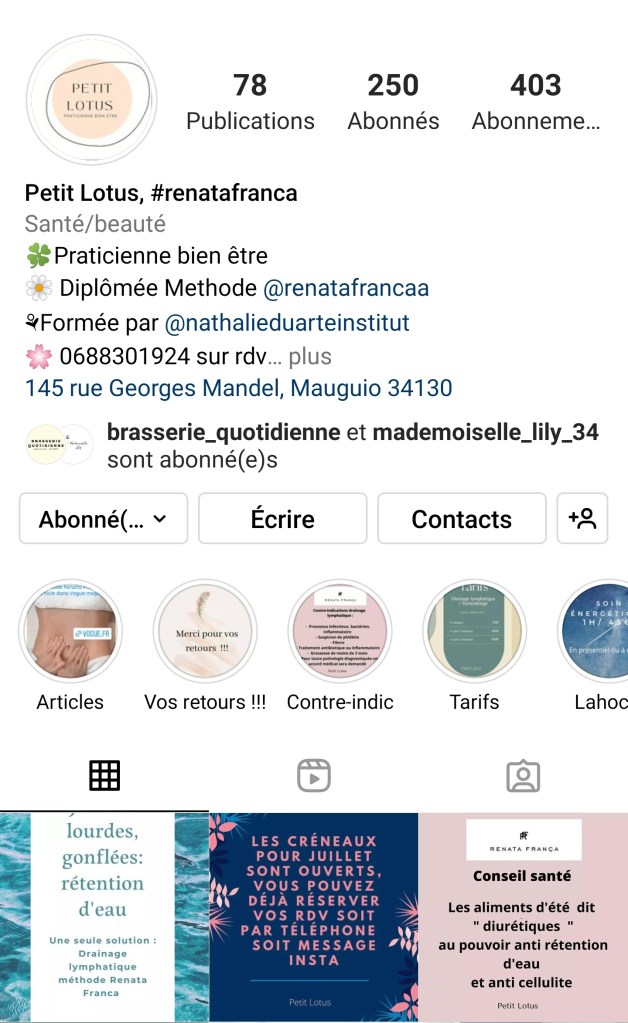Open the Petit Lotus profile picture
The height and width of the screenshot is (1023, 628).
tap(91, 100)
